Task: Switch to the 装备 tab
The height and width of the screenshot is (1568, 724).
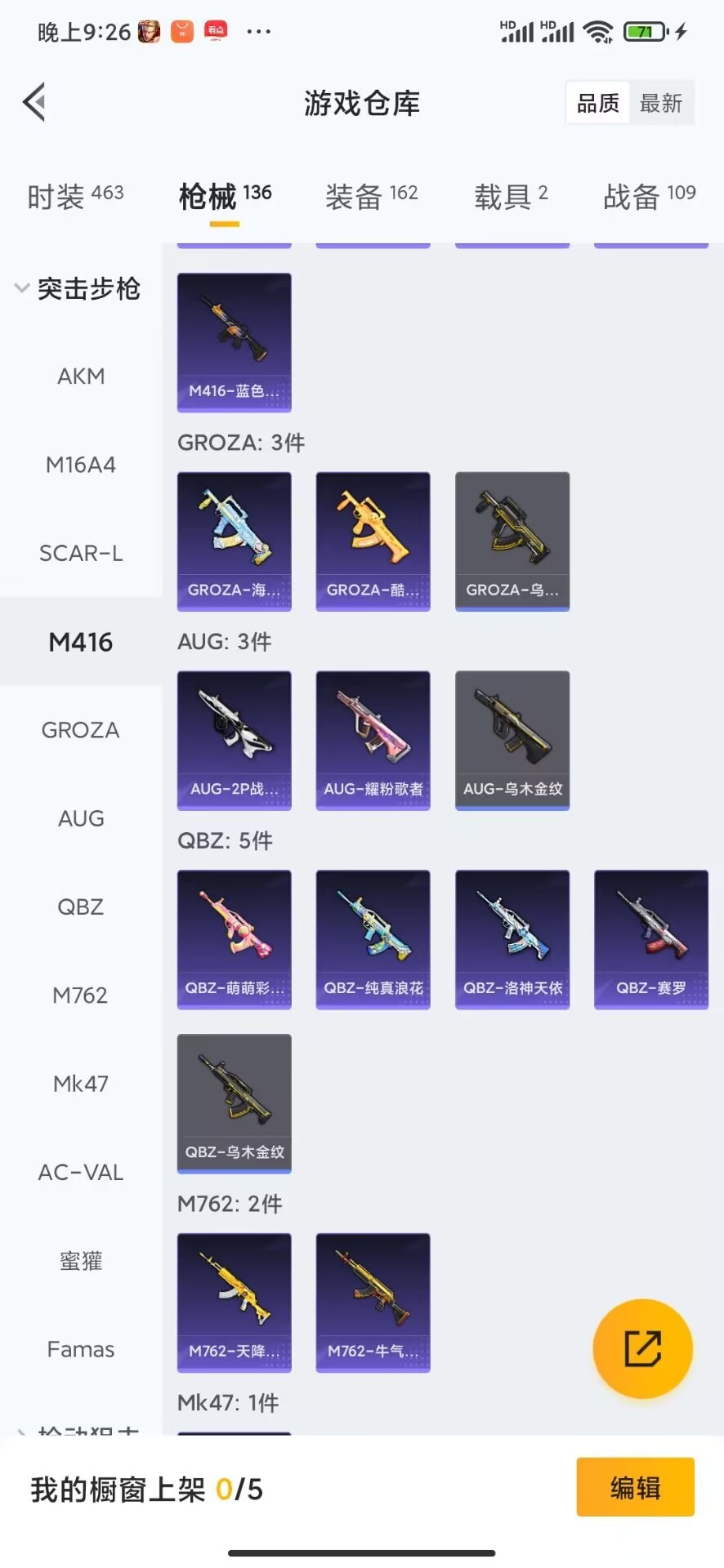Action: (x=372, y=196)
